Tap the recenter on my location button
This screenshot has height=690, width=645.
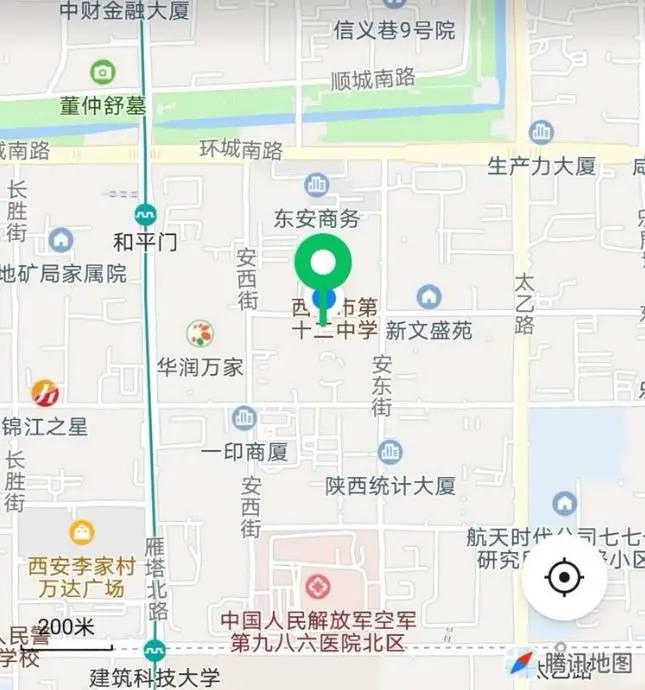(564, 578)
